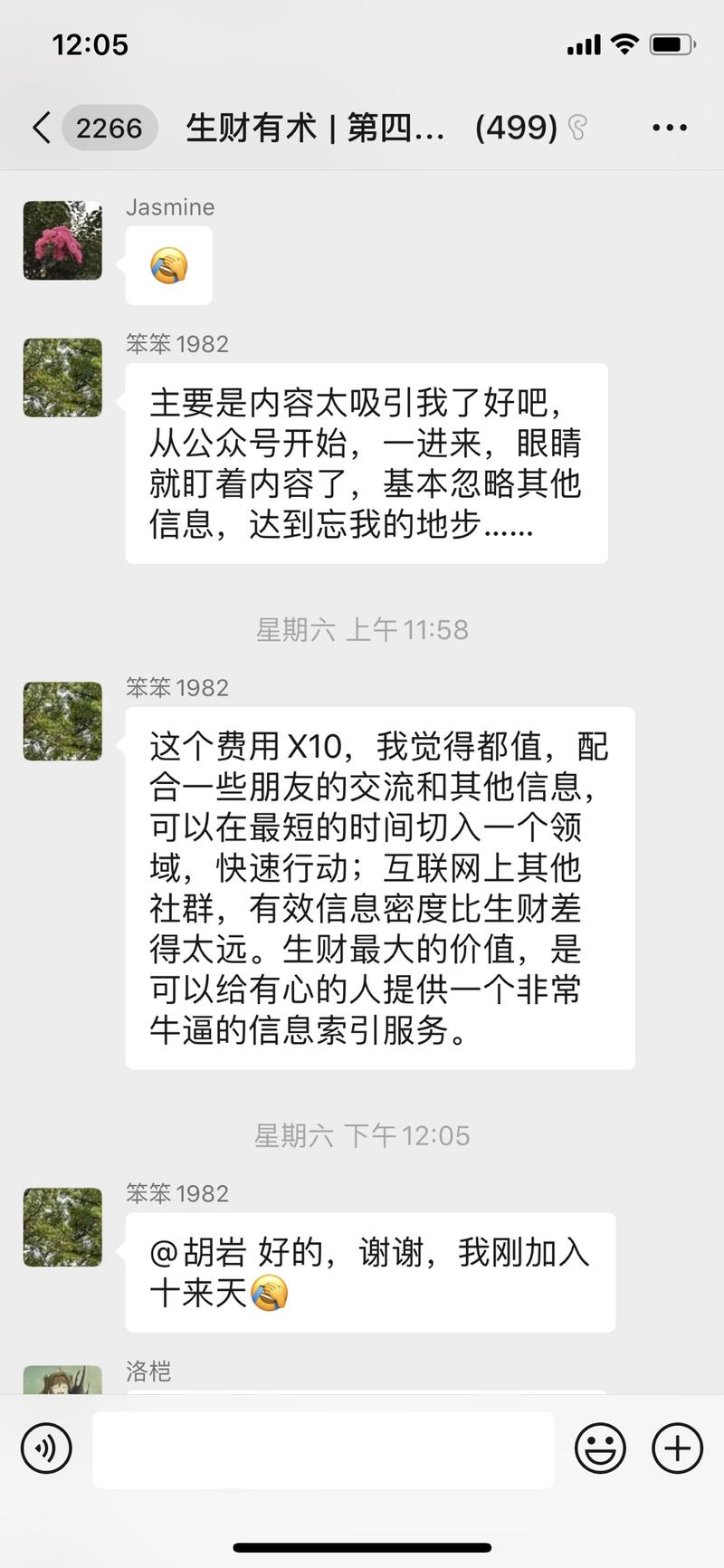Open 洛桎's avatar at bottom

[62, 1379]
